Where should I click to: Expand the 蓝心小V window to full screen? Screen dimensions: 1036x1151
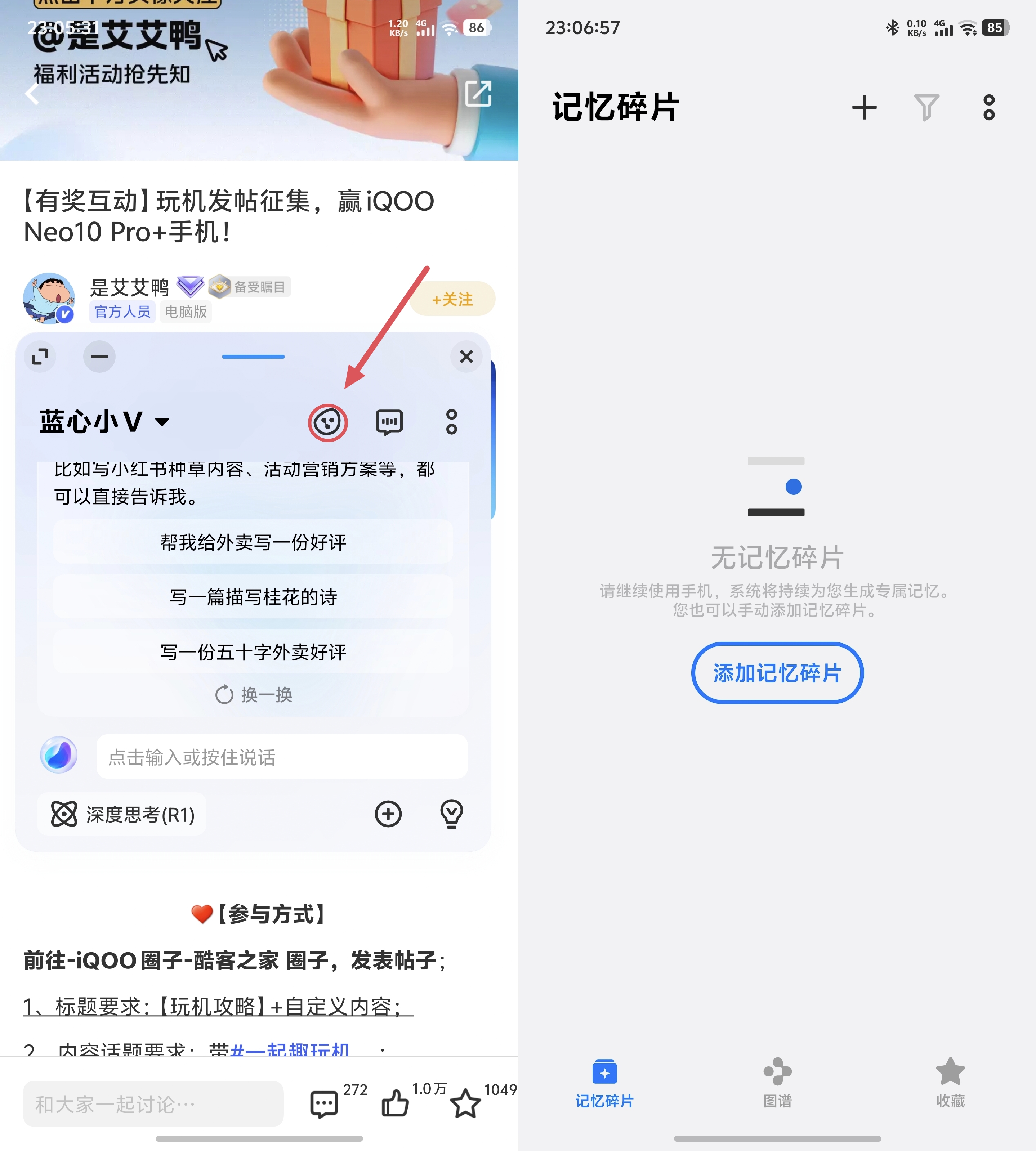(x=40, y=357)
